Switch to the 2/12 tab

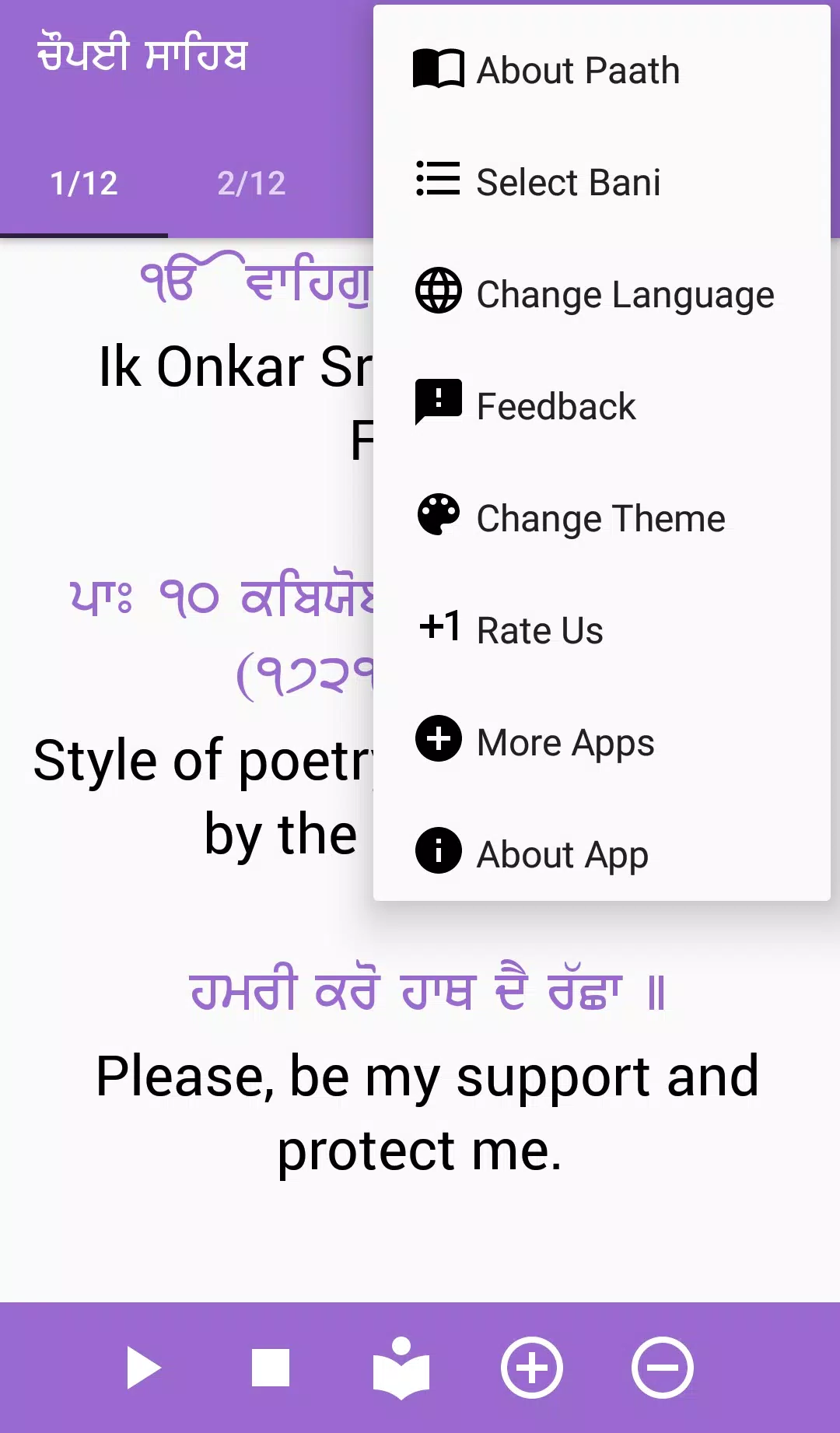click(252, 184)
